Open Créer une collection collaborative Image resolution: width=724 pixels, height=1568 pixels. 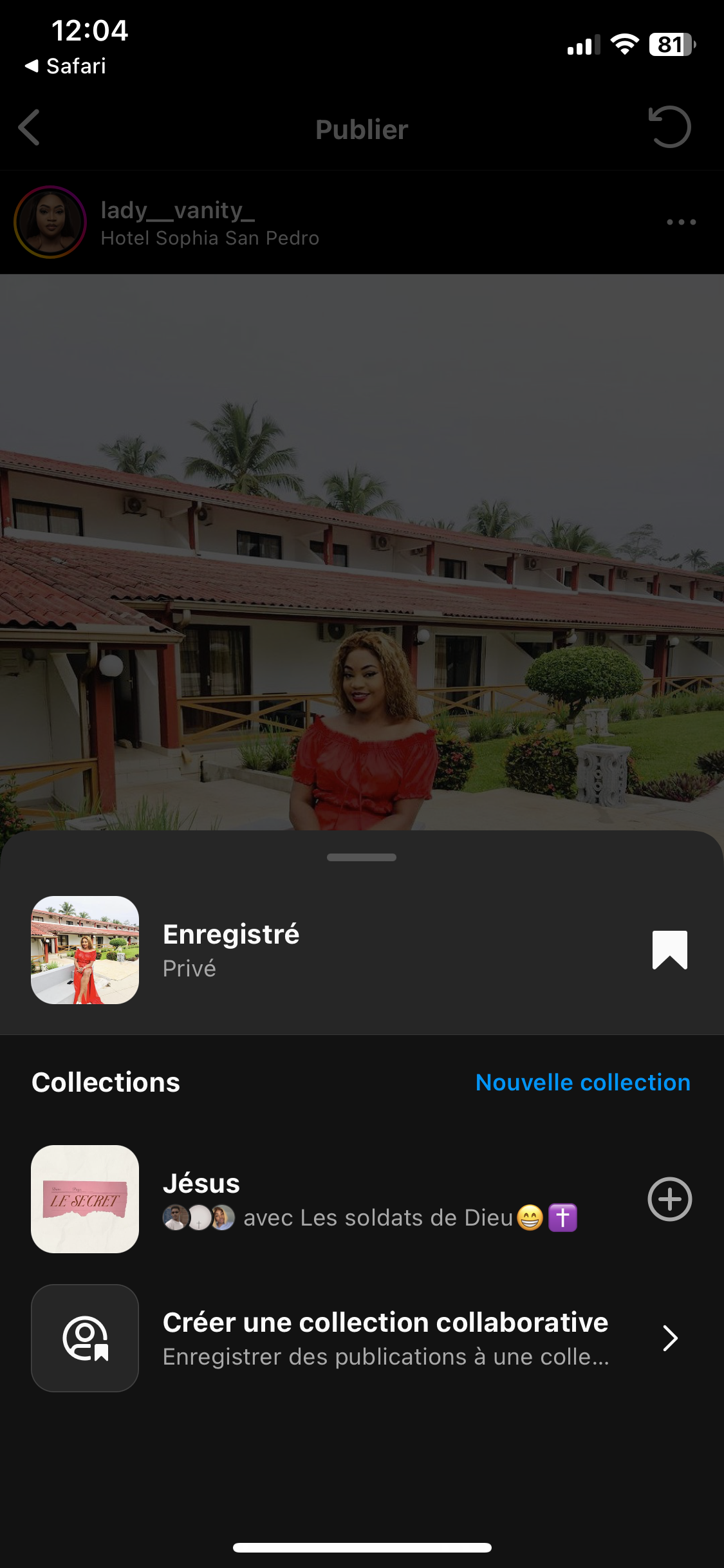click(x=385, y=1338)
